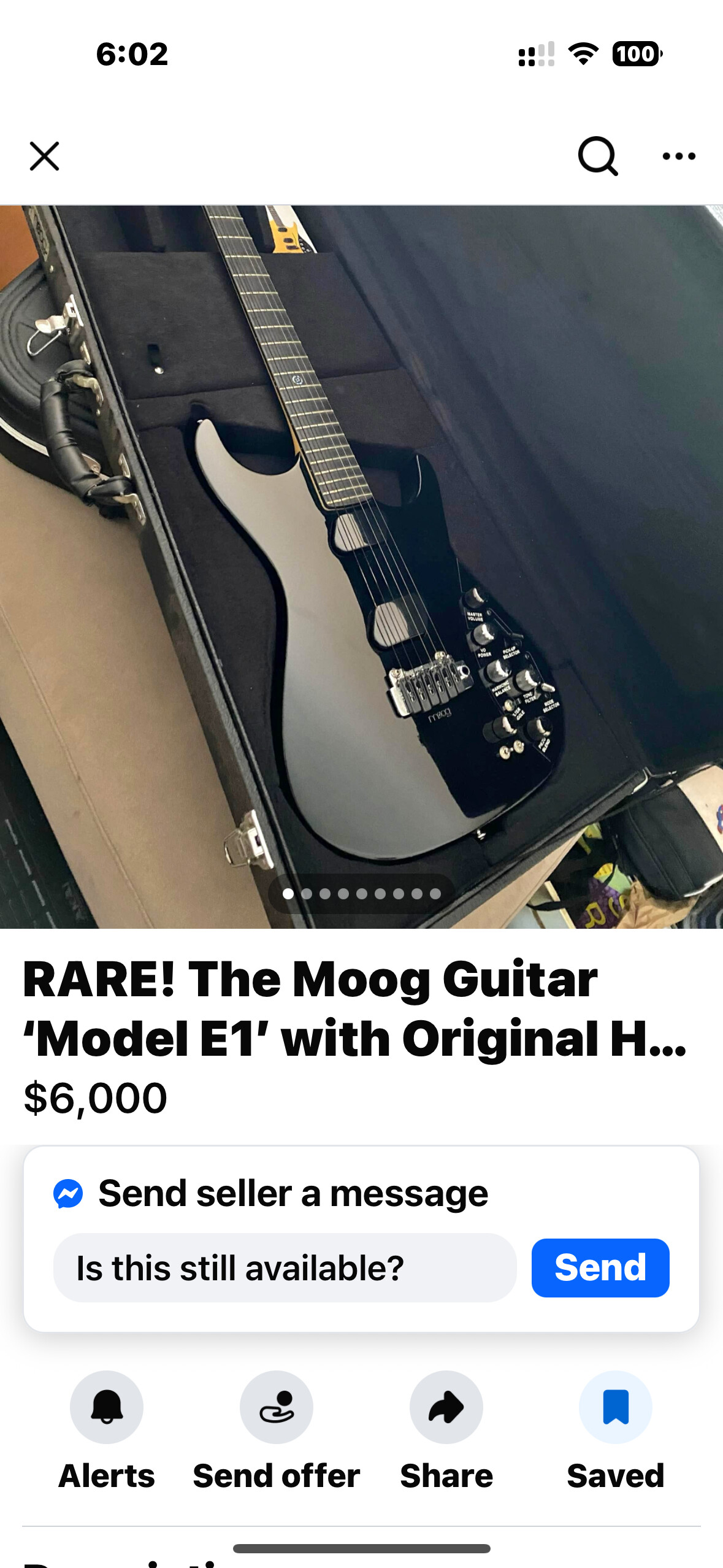Open the three-dot overflow menu
Viewport: 723px width, 1568px height.
[679, 156]
